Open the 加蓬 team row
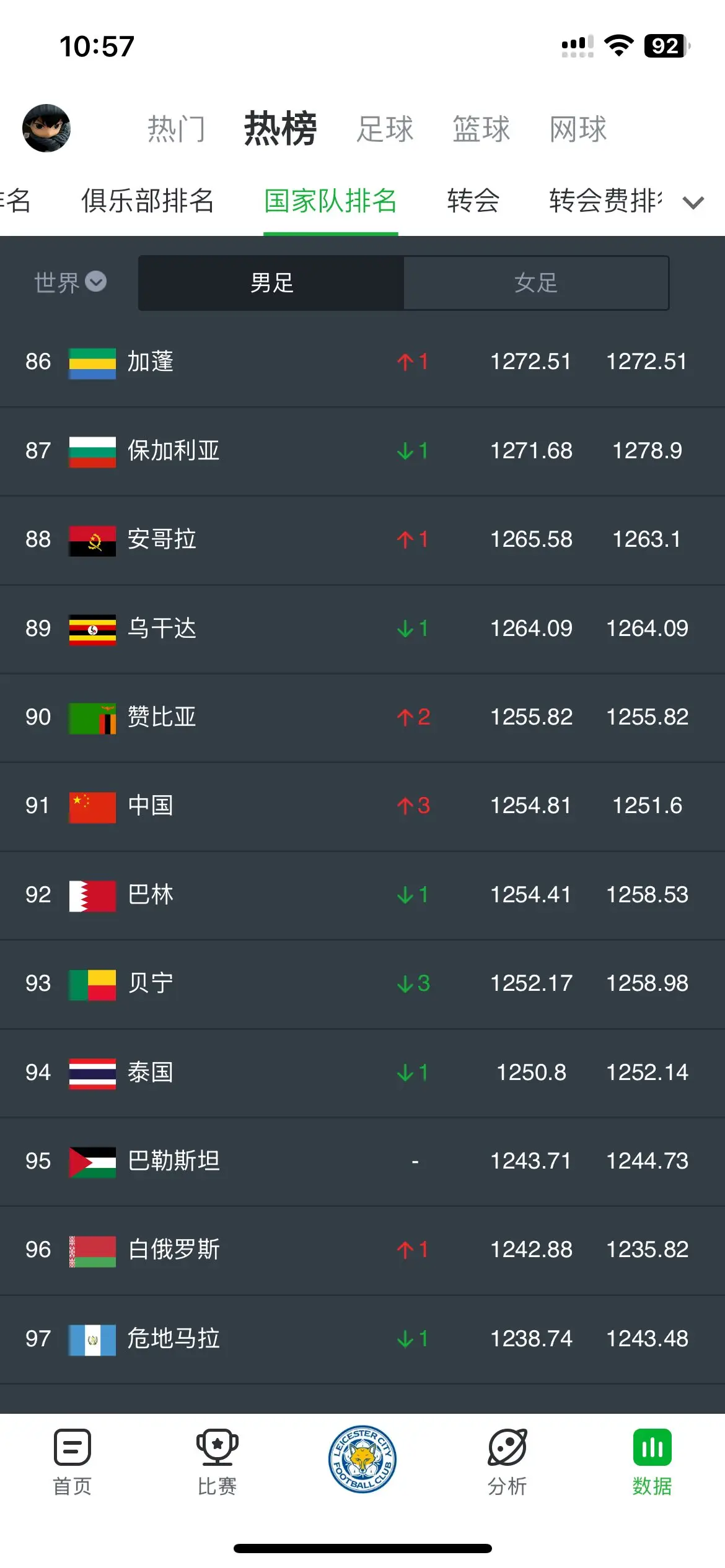 tap(362, 362)
